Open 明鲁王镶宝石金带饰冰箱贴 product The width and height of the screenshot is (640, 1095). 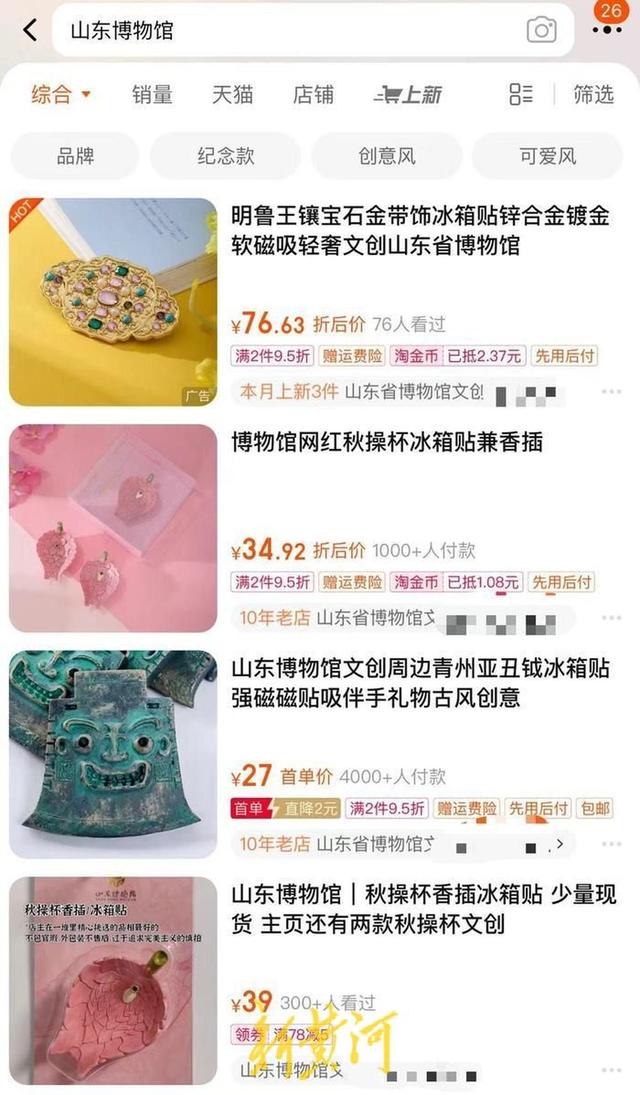(420, 230)
